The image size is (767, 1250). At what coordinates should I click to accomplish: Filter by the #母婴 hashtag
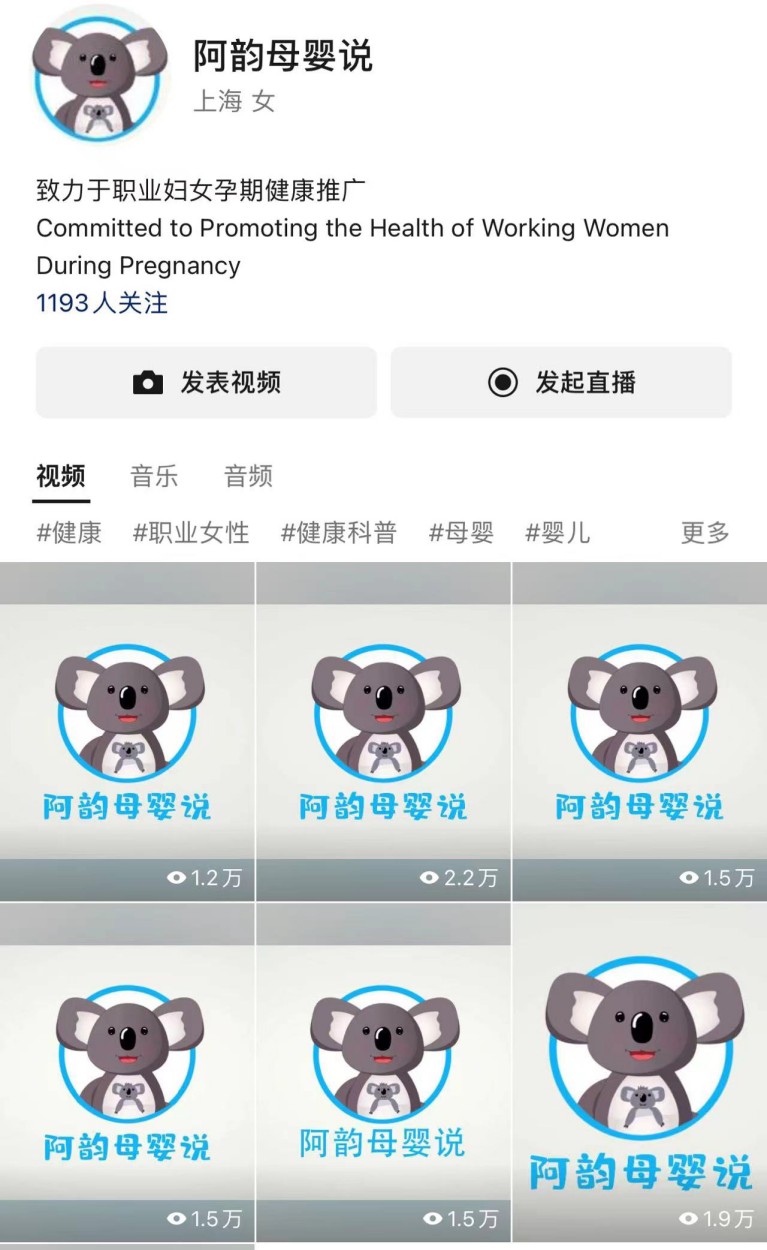(461, 533)
